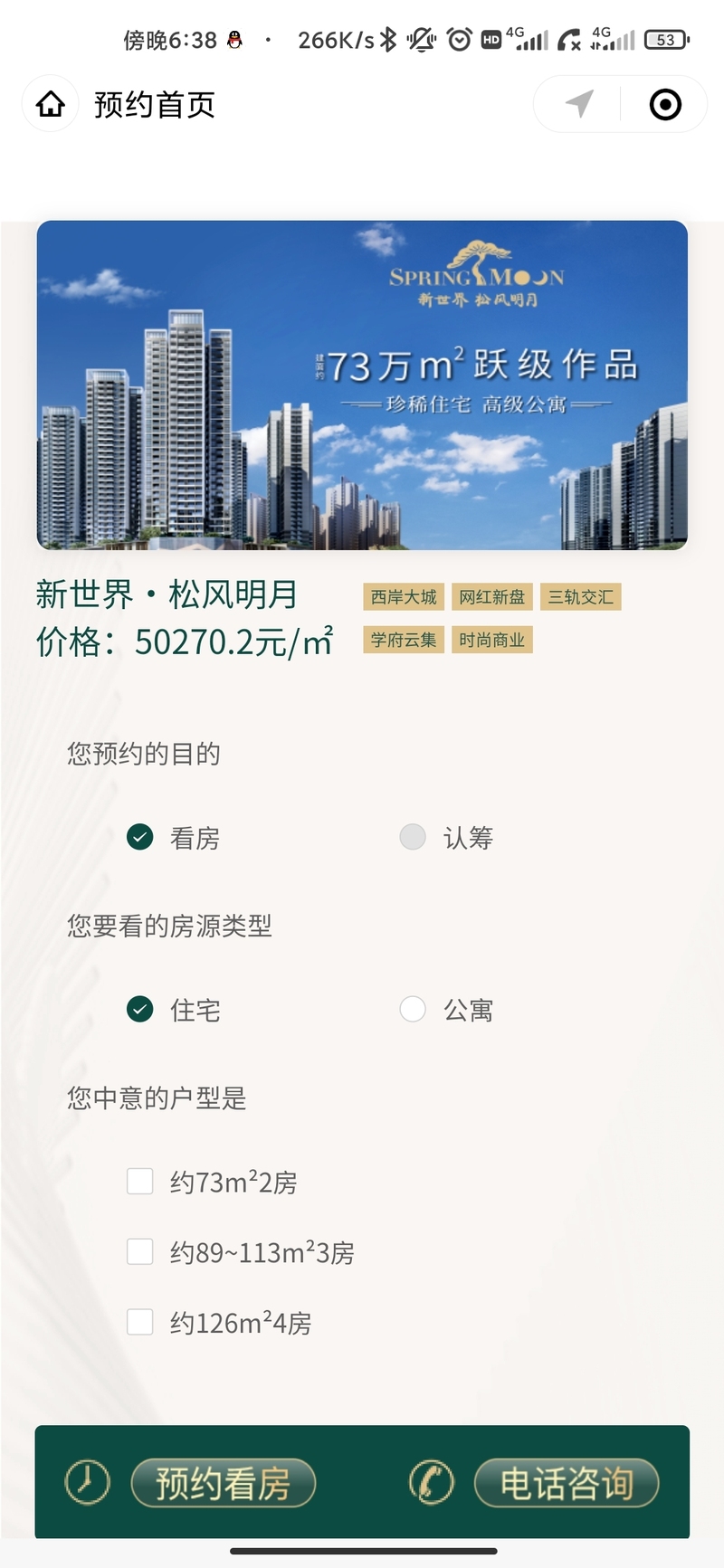Check the 约73m²2房 option
The image size is (724, 1568).
click(x=140, y=1181)
